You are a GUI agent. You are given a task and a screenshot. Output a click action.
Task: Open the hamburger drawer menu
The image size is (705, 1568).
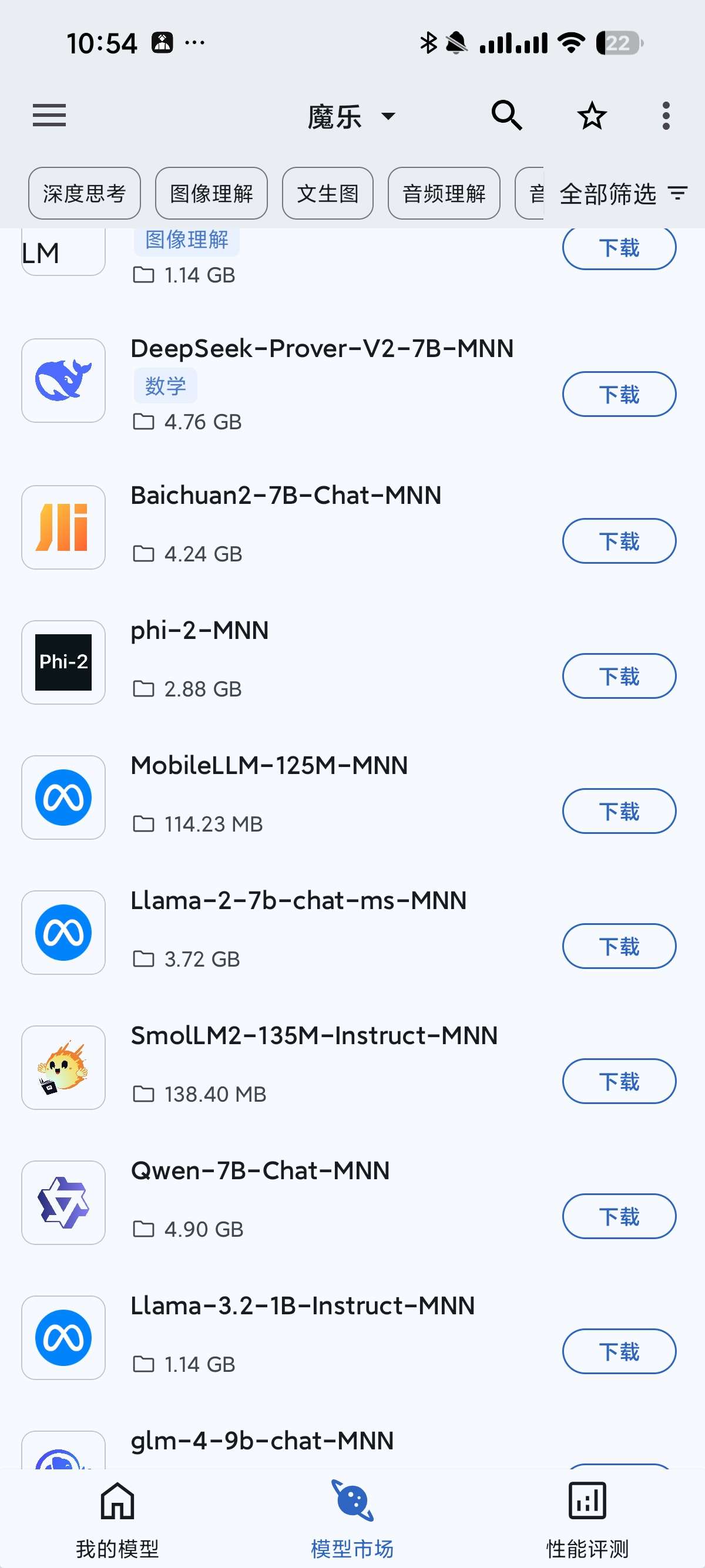point(49,115)
